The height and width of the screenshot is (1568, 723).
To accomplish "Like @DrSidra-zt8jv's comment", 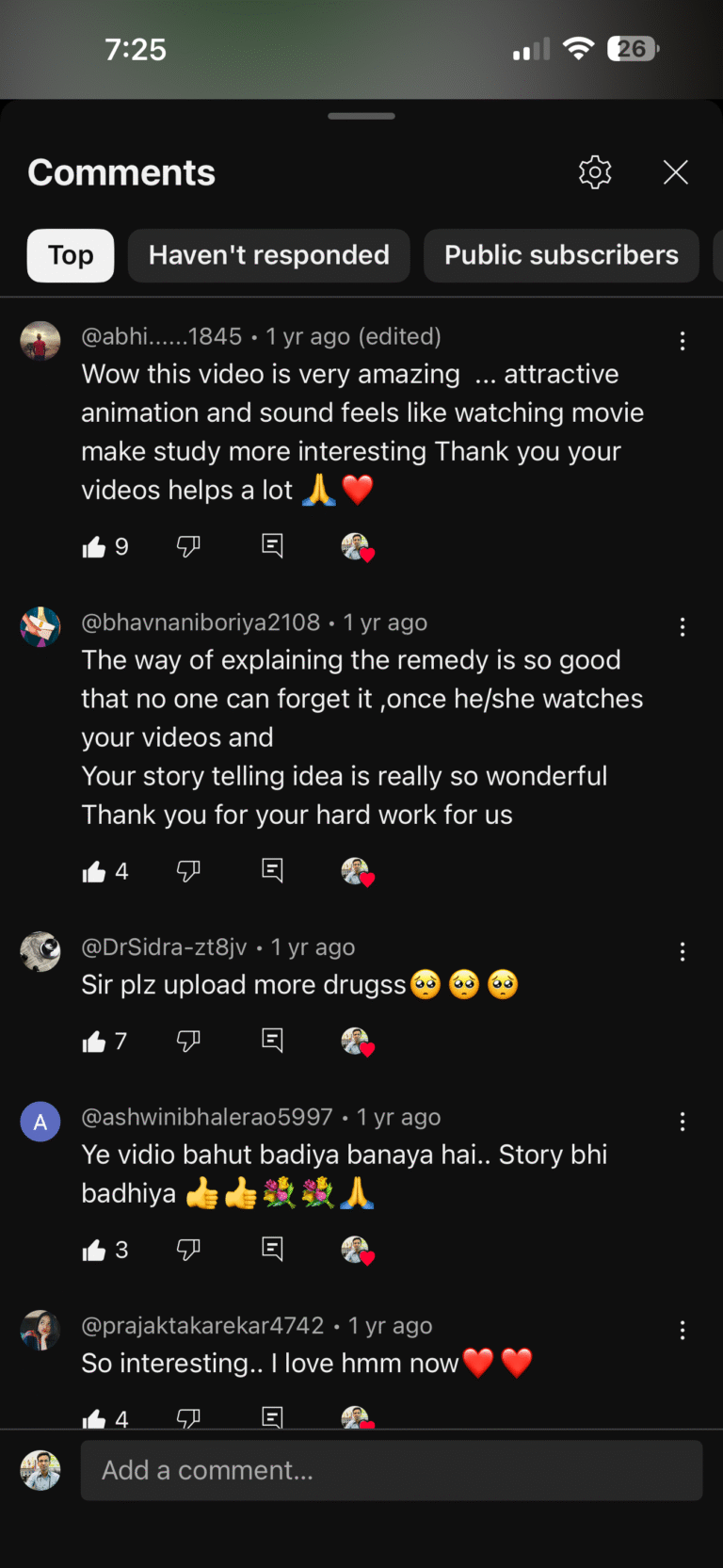I will pyautogui.click(x=94, y=1042).
